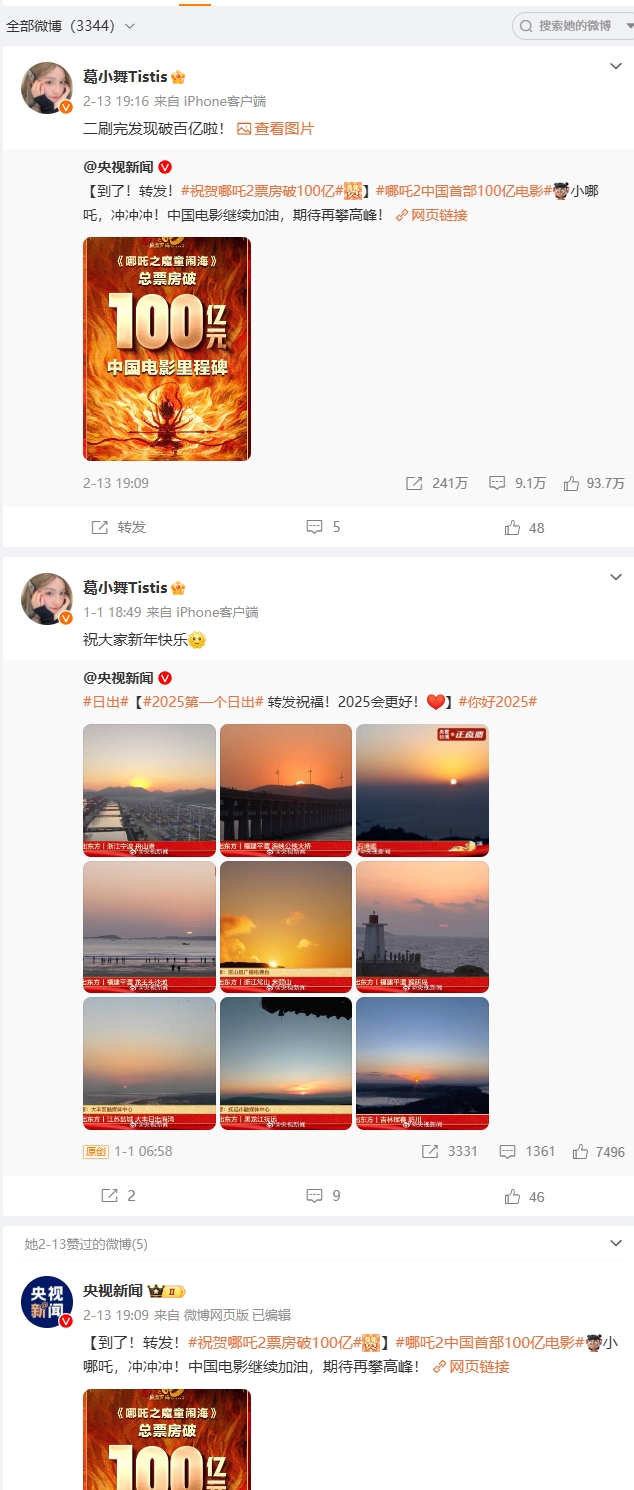The image size is (634, 1490).
Task: View the 哪吒 100亿元 poster image
Action: coord(167,349)
